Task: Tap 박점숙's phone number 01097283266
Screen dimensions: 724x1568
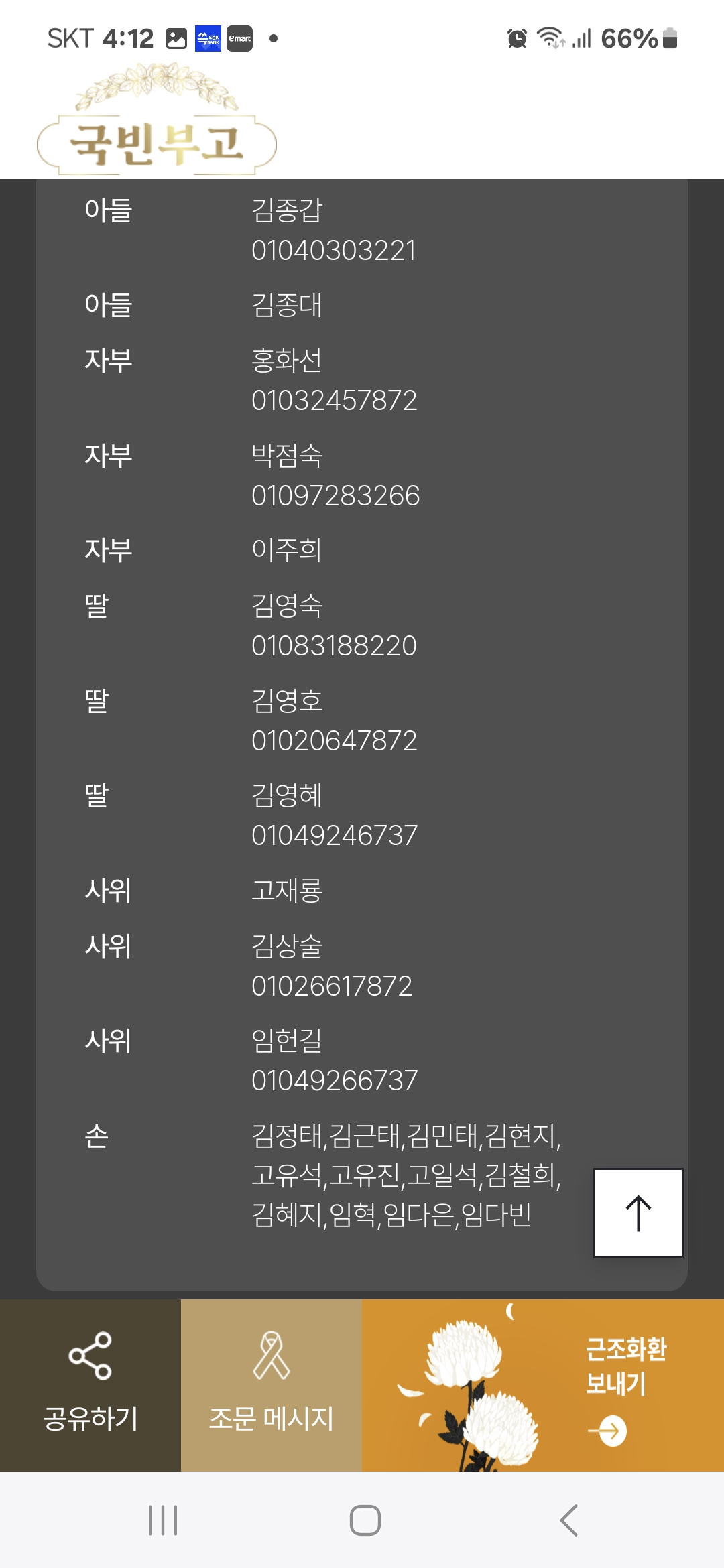Action: pyautogui.click(x=336, y=496)
